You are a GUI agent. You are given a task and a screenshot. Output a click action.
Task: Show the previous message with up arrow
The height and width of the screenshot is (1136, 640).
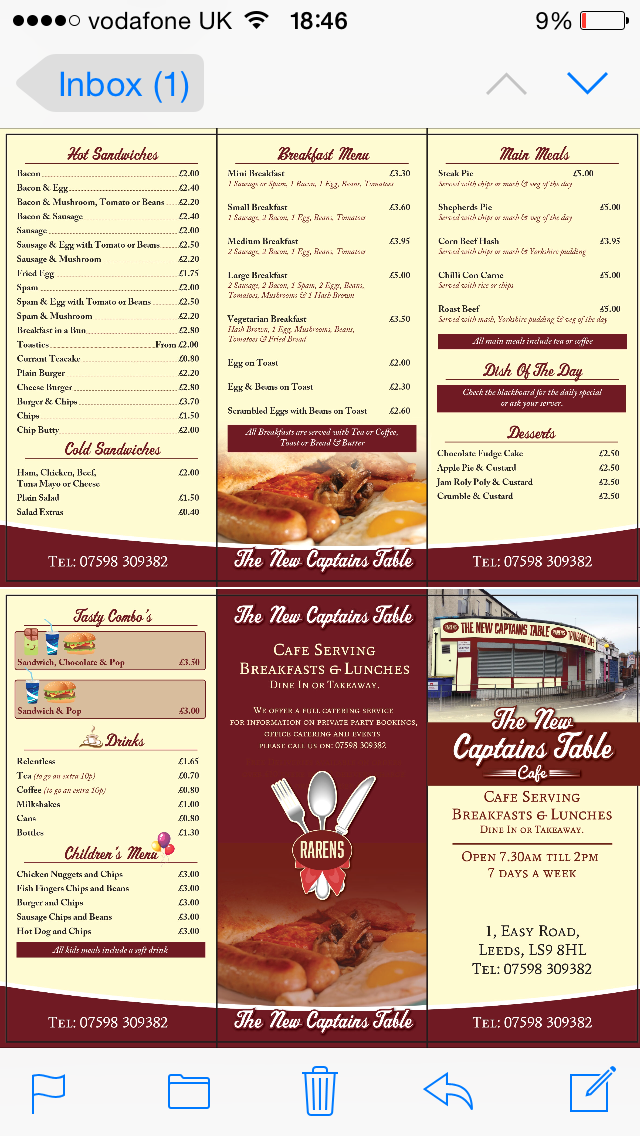(506, 84)
